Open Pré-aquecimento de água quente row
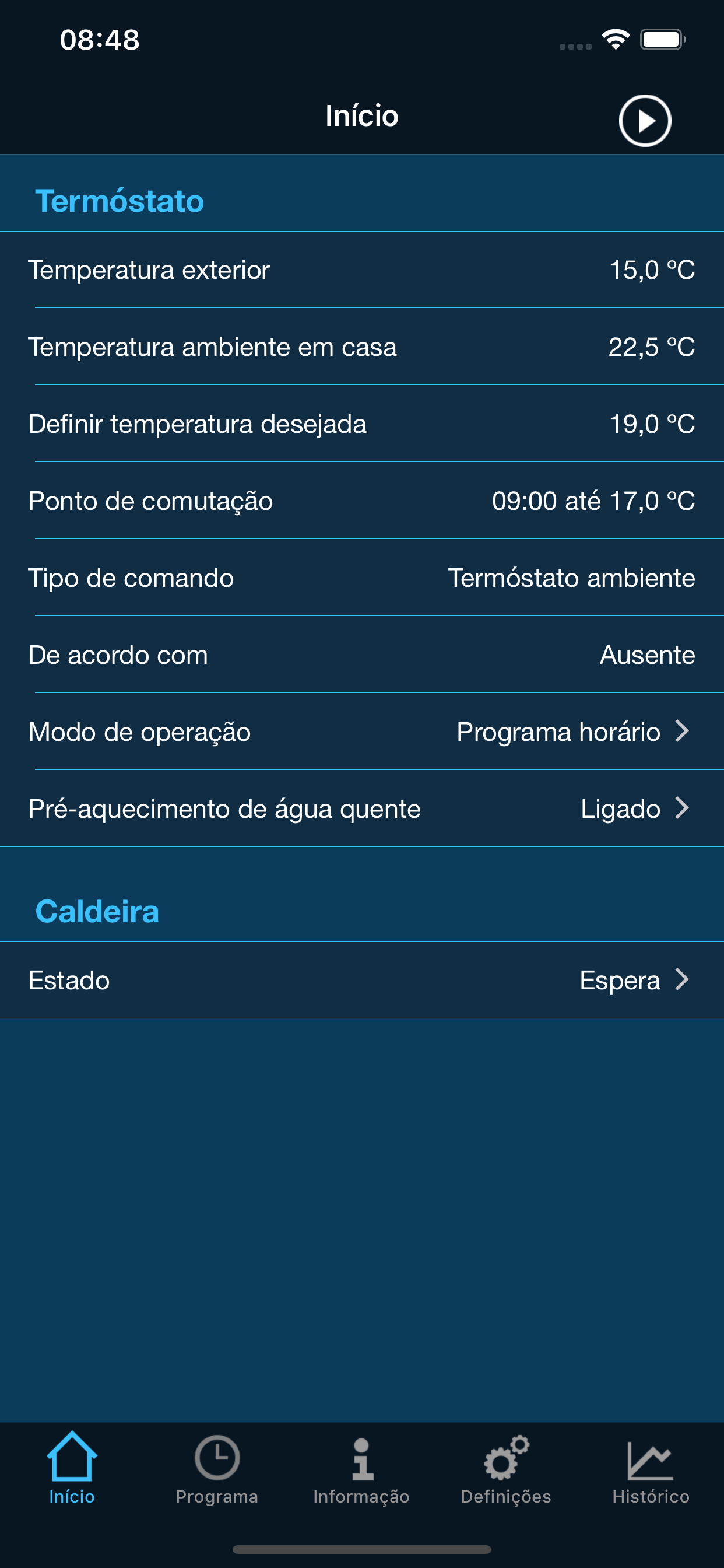 (x=361, y=809)
